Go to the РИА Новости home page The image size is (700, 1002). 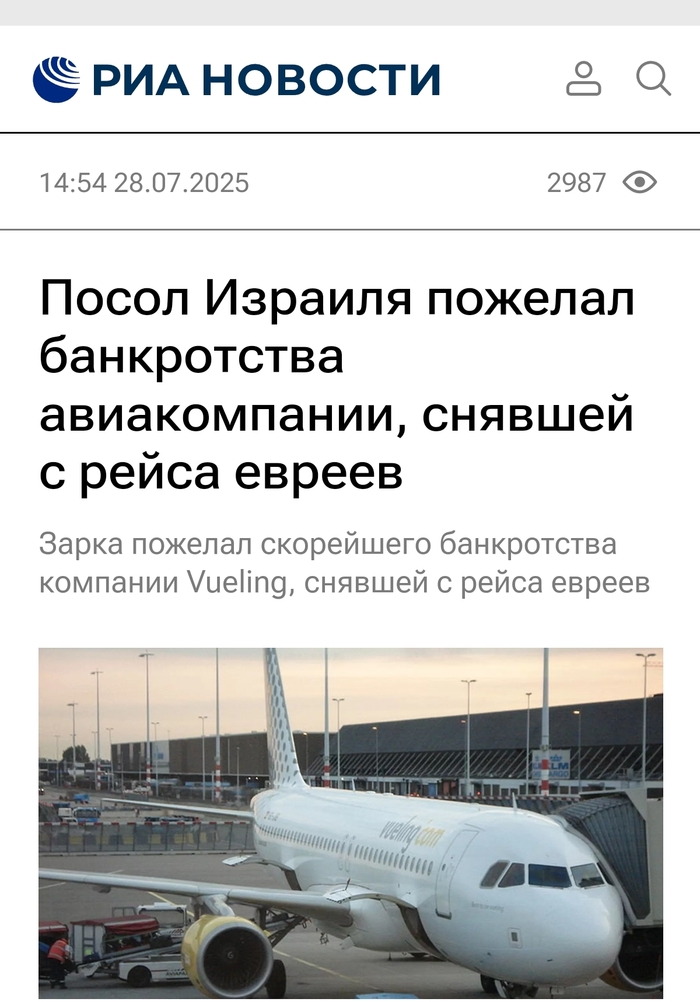pyautogui.click(x=236, y=80)
